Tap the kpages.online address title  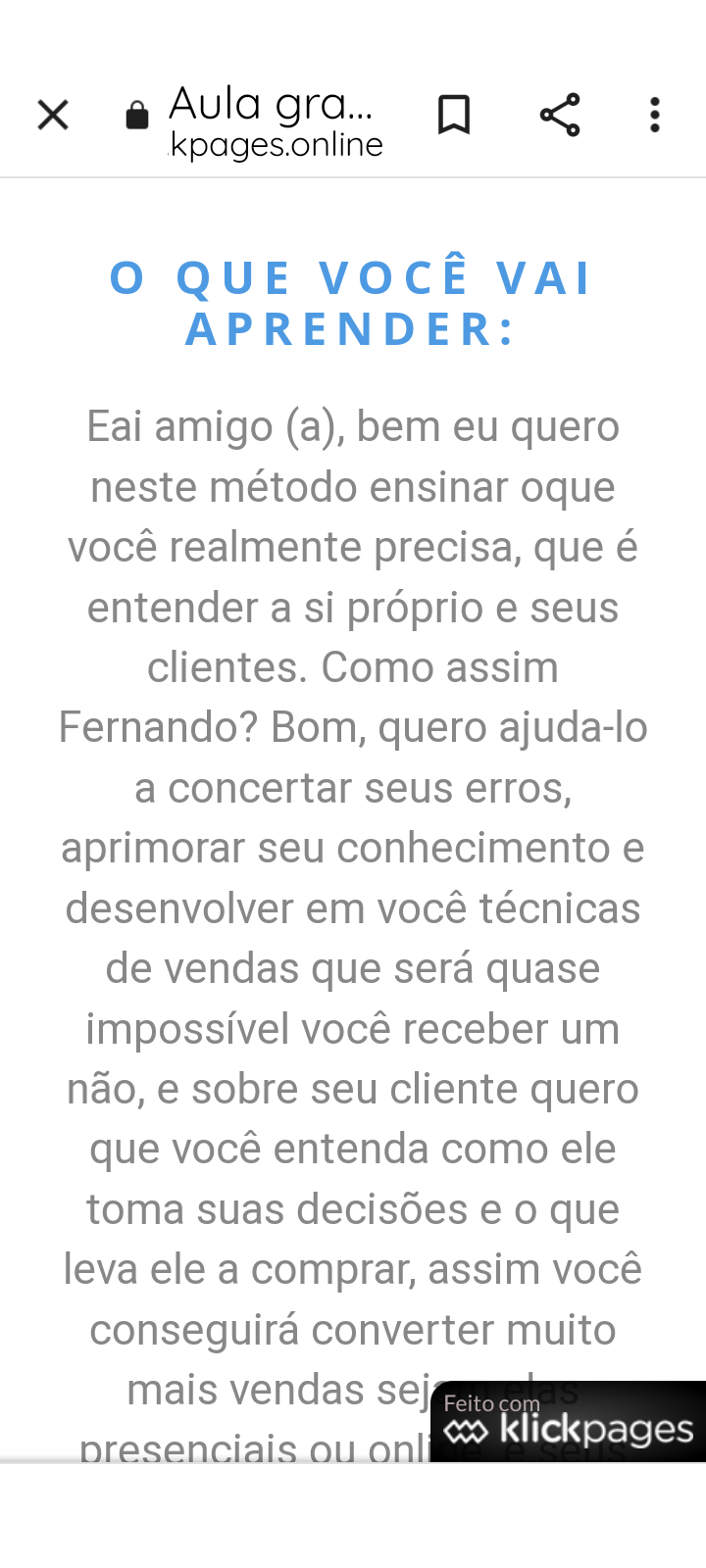pos(276,123)
